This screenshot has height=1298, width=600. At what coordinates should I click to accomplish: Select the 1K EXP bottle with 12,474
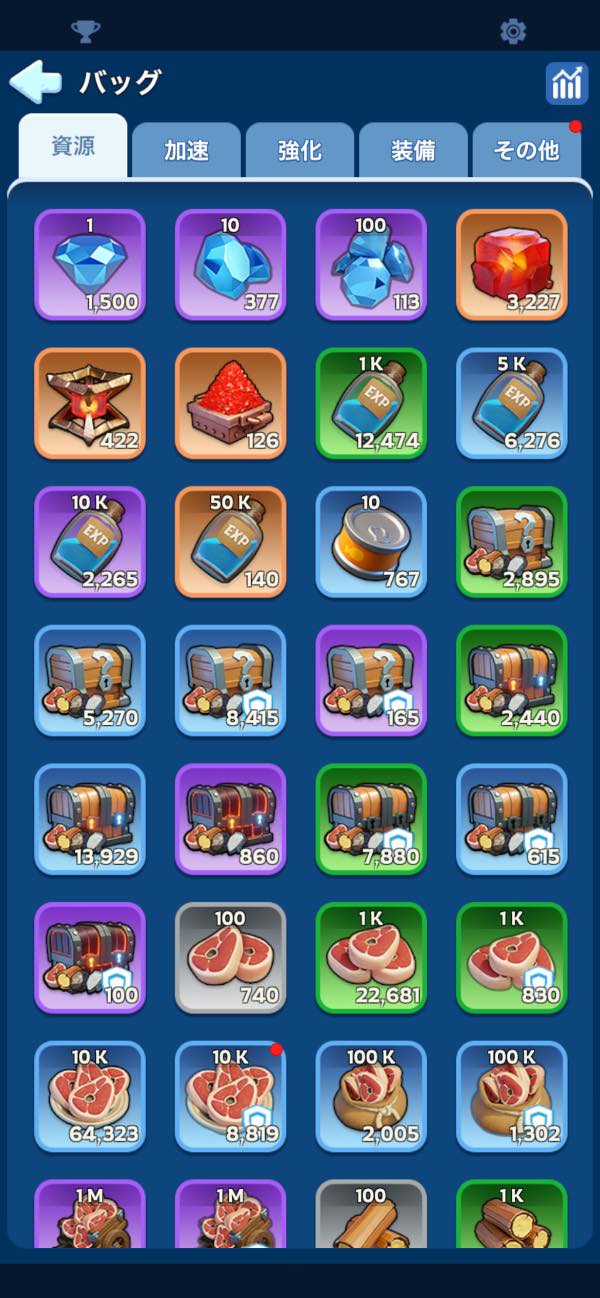(371, 403)
